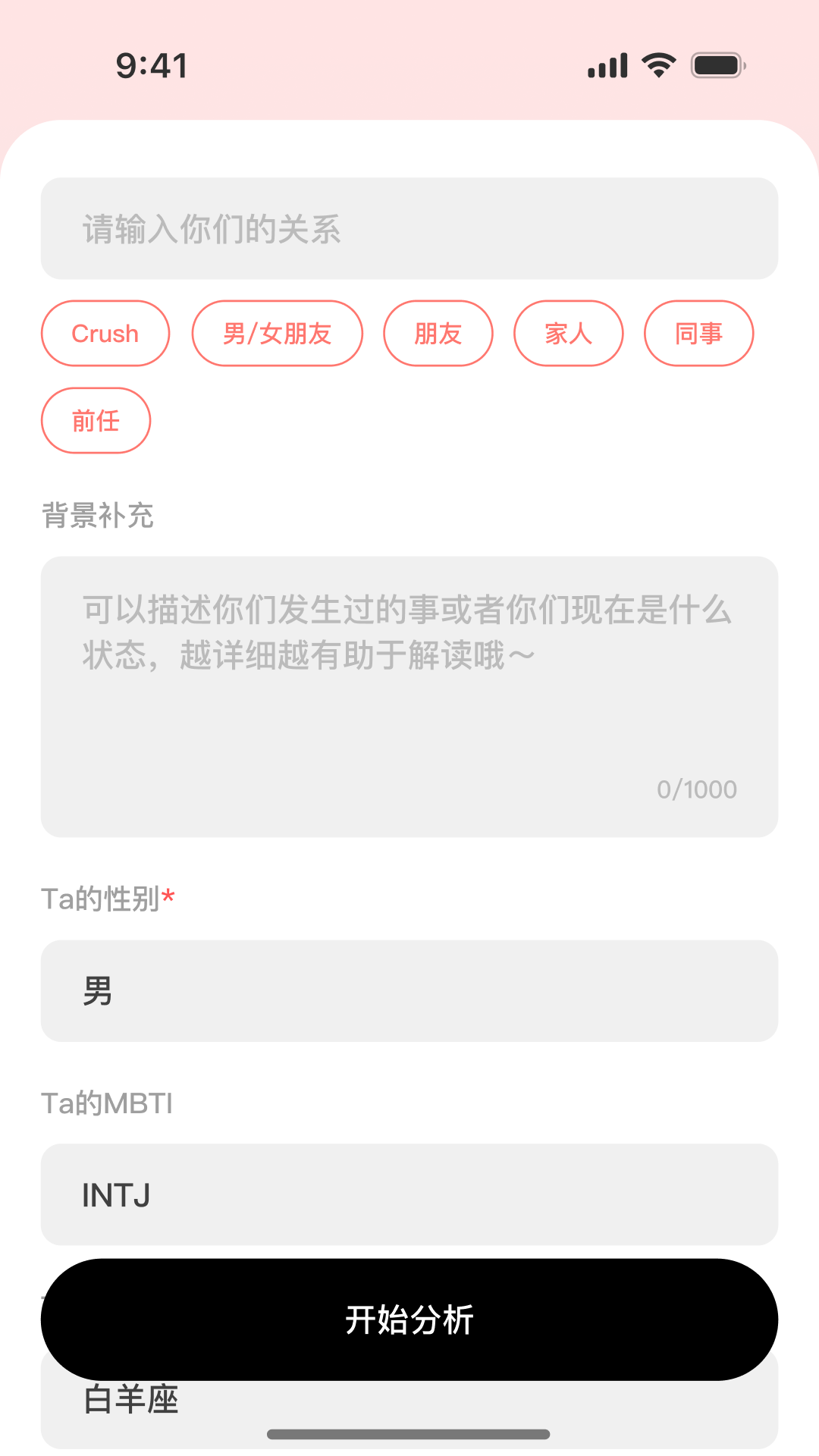This screenshot has width=819, height=1456.
Task: Select the 家人 relationship tag
Action: pyautogui.click(x=569, y=333)
